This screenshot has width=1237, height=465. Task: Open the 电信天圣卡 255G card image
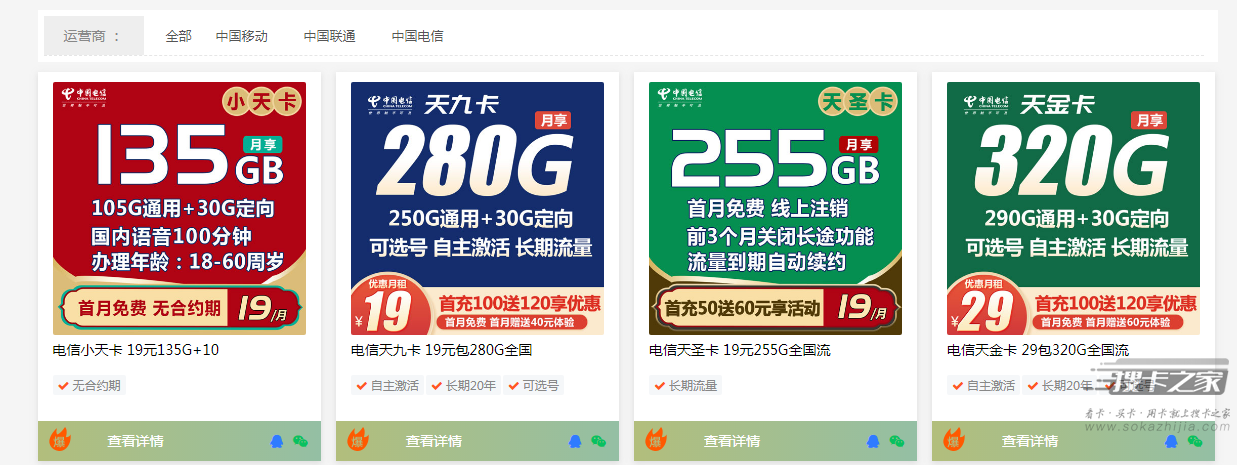(775, 208)
